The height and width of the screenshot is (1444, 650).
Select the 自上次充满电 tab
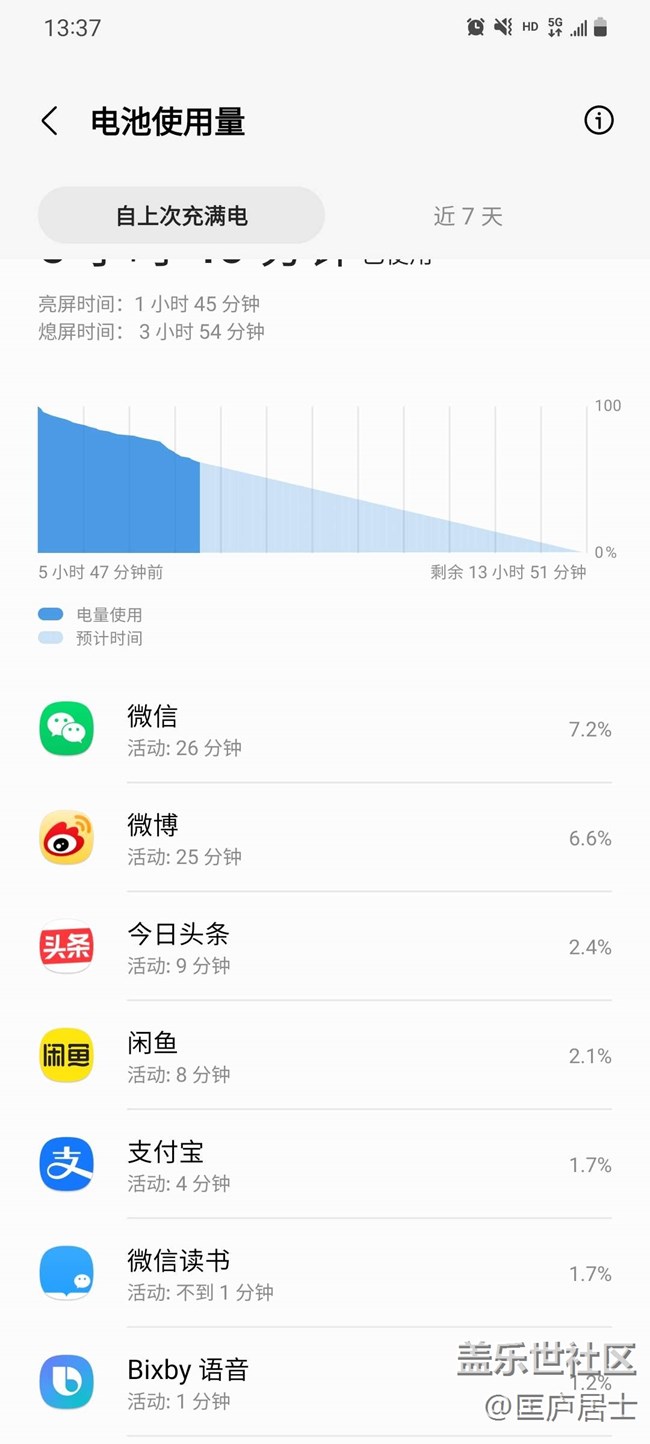click(x=181, y=216)
